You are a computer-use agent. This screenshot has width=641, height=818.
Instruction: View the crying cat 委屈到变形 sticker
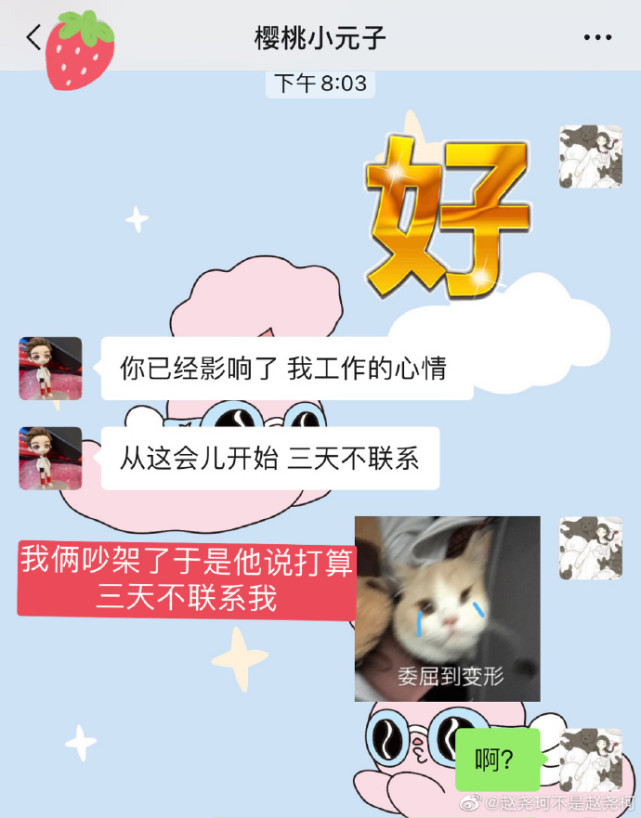click(x=447, y=608)
